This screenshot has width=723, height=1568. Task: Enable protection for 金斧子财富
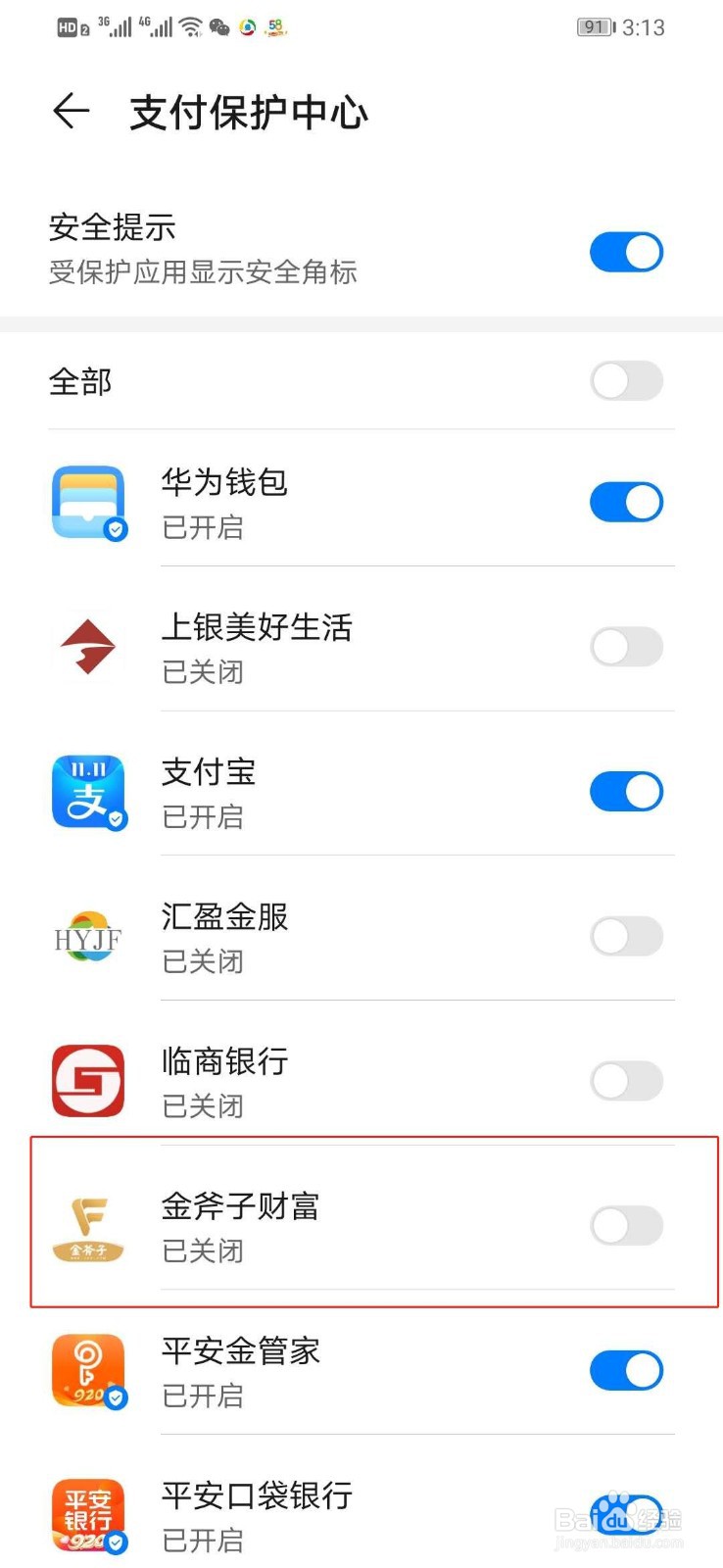(x=626, y=1225)
